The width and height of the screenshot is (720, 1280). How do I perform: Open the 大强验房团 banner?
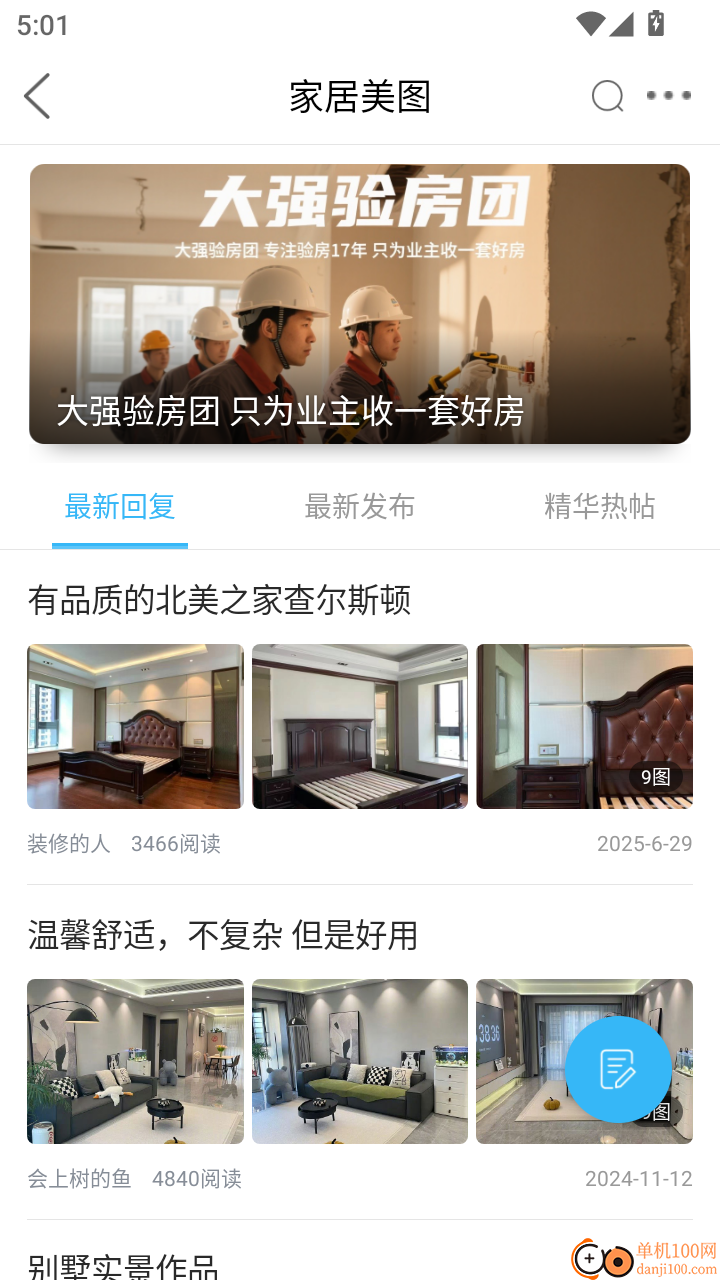(x=360, y=304)
